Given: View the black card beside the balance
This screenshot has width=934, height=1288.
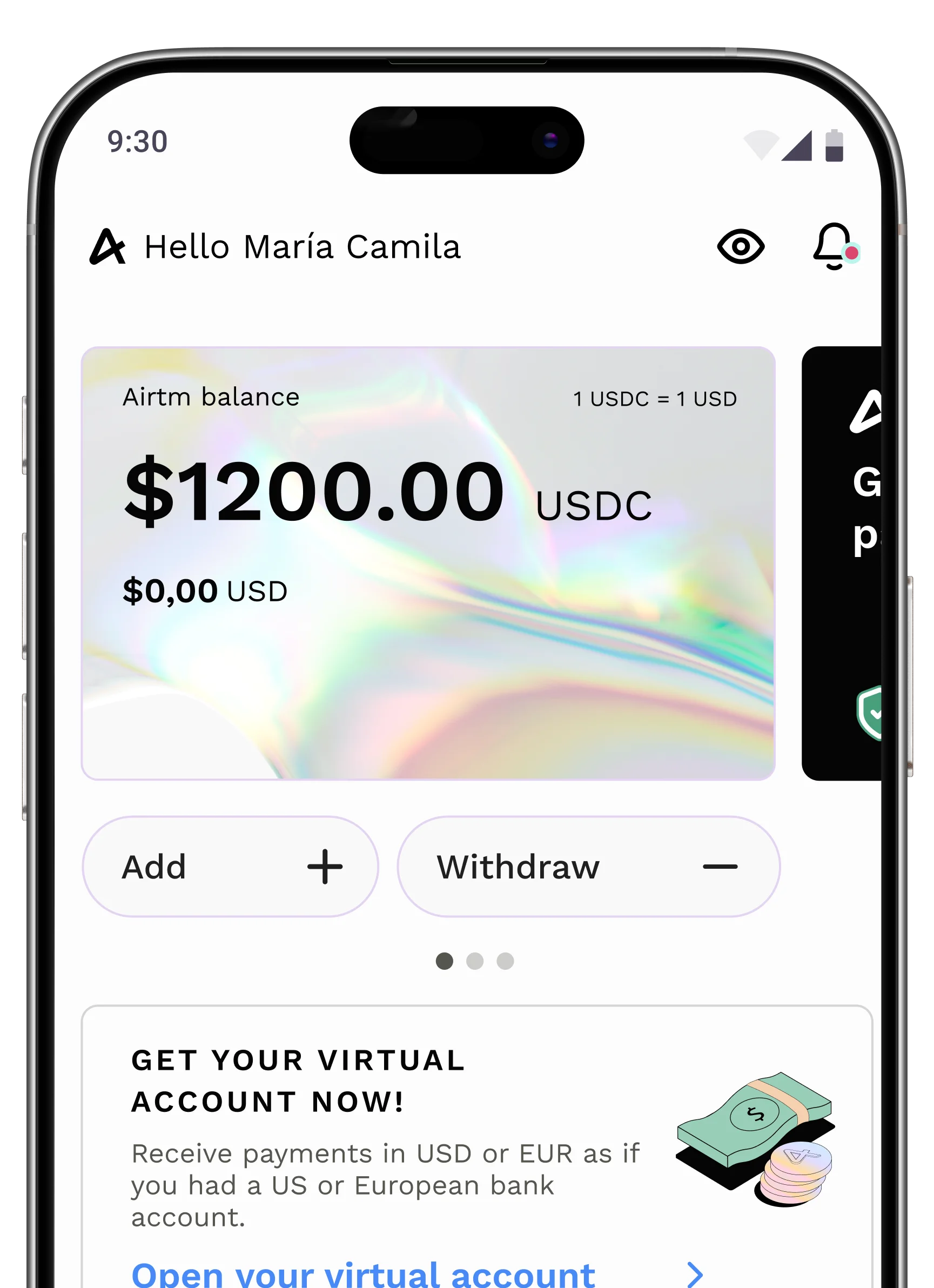Looking at the screenshot, I should pyautogui.click(x=842, y=563).
